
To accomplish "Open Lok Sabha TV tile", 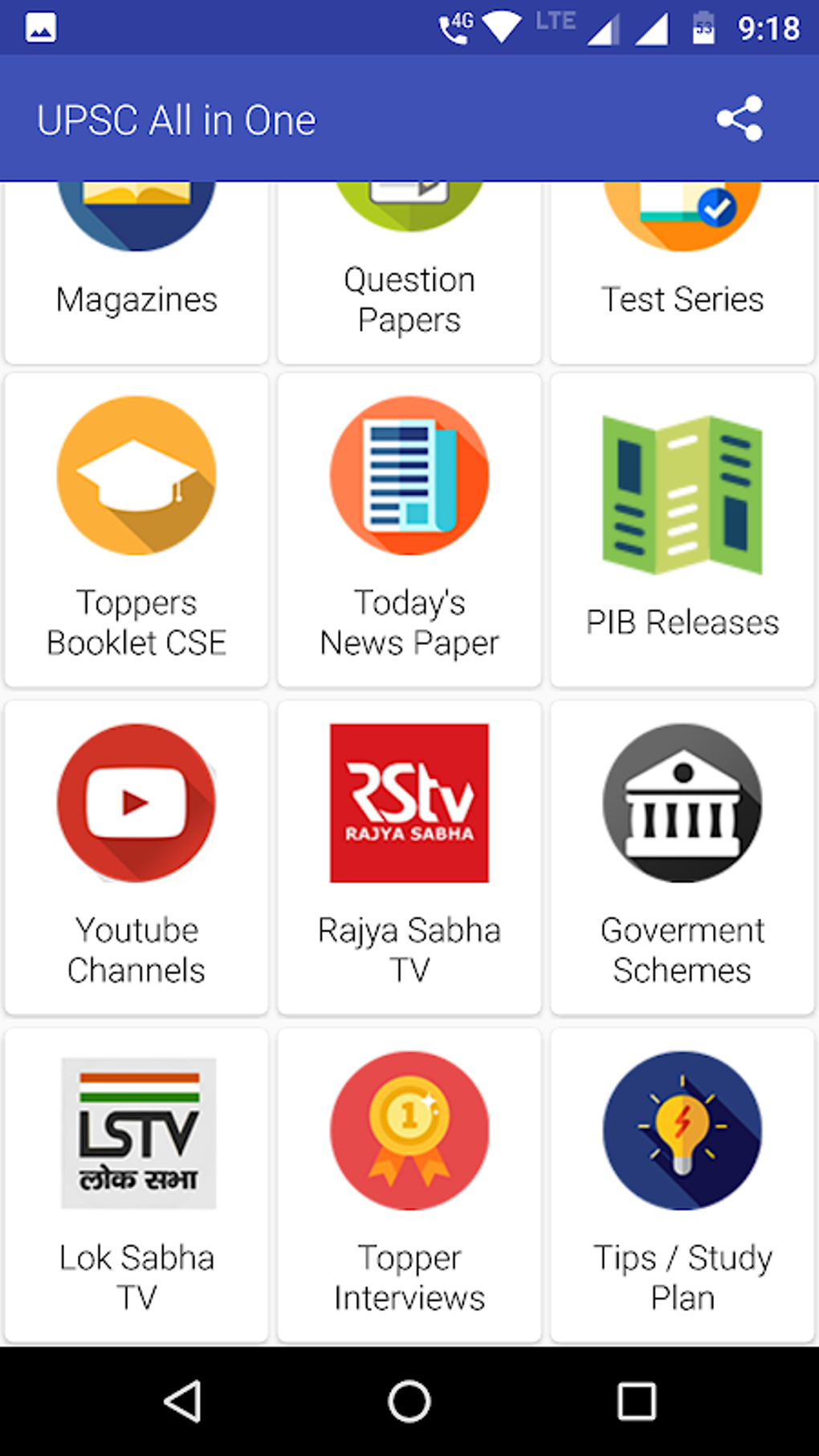I will pos(136,1185).
